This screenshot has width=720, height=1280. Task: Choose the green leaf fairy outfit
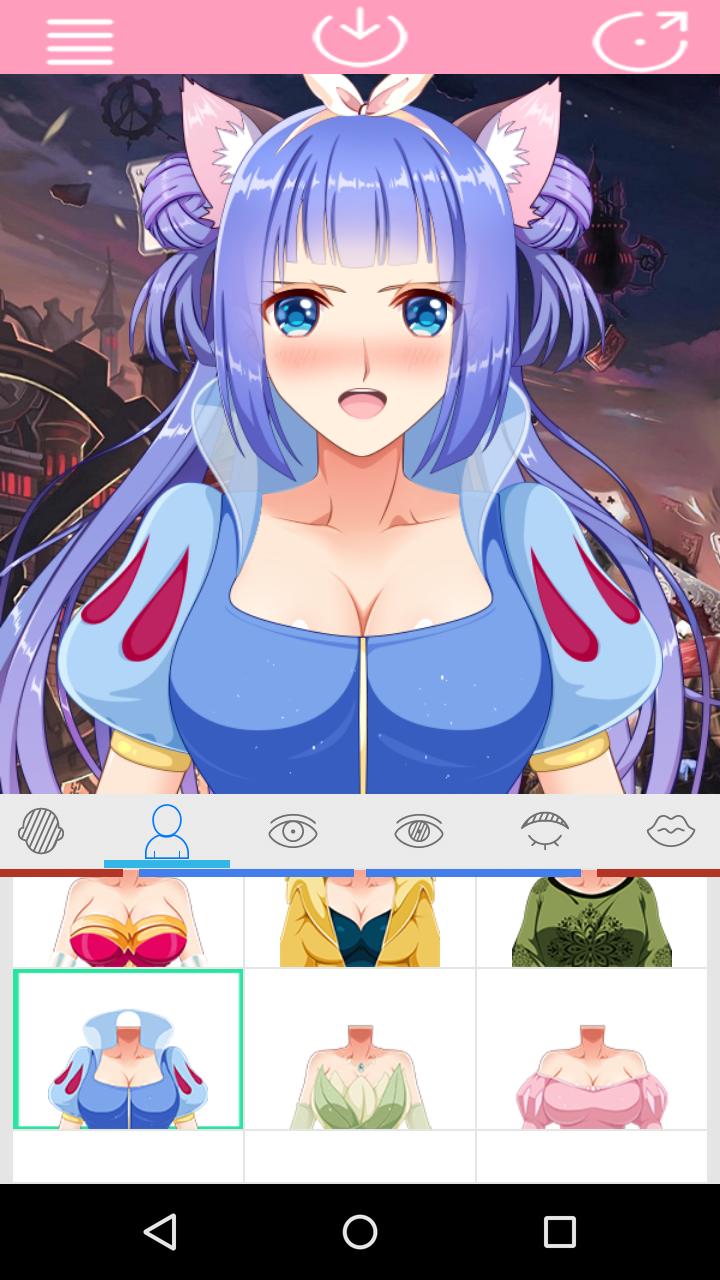point(360,1049)
